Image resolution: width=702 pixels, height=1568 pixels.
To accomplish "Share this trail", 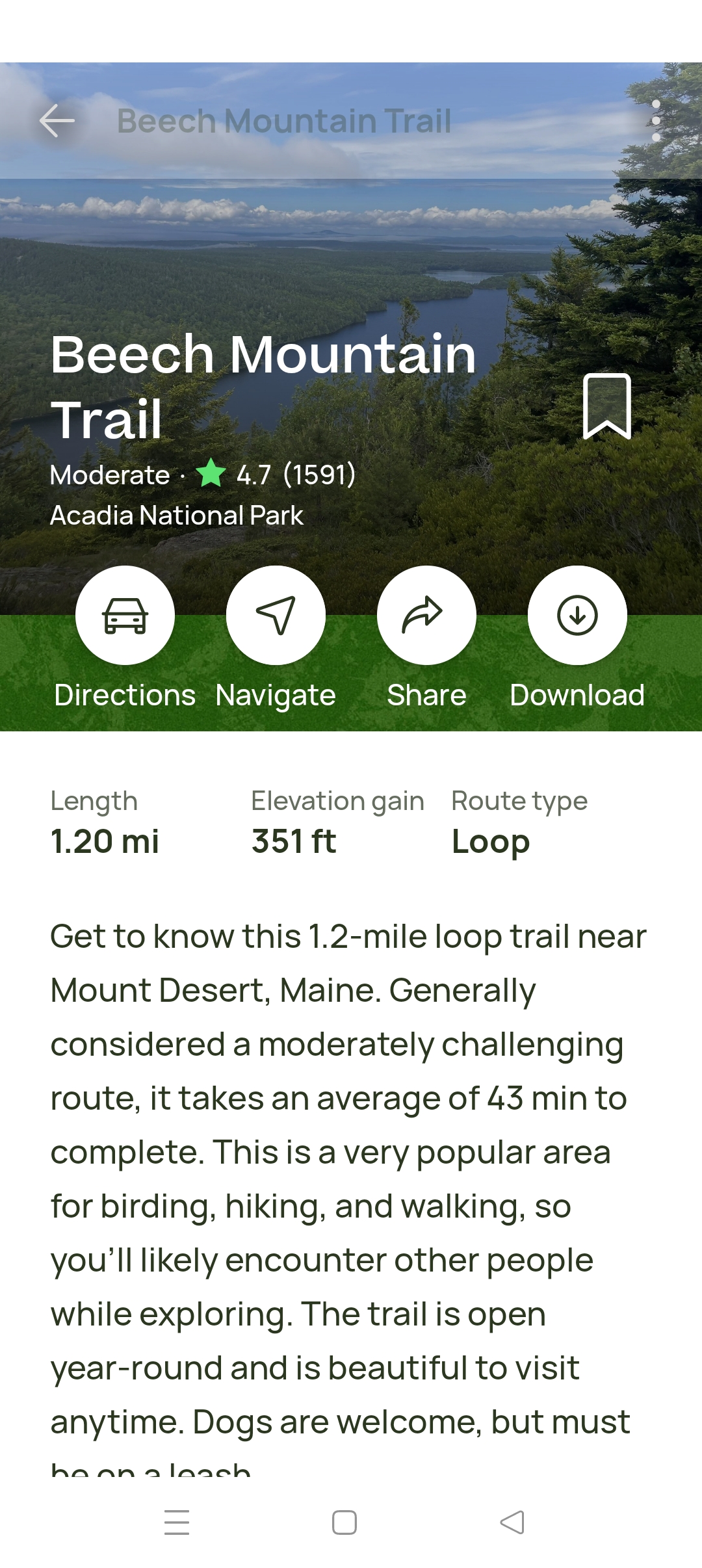I will (426, 615).
